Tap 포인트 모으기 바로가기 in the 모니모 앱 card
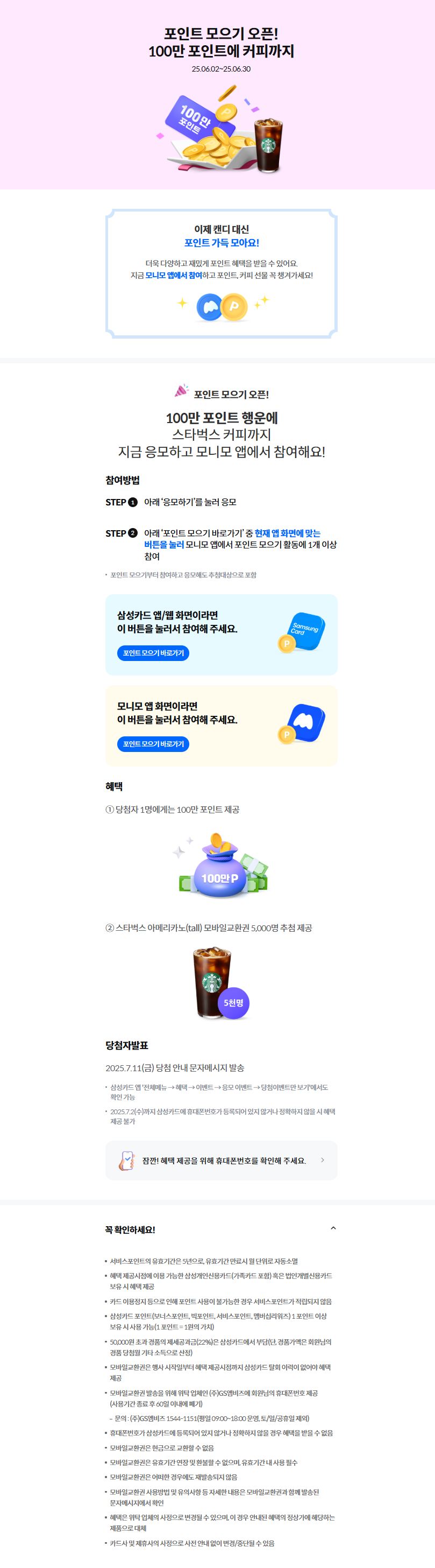 coord(153,744)
